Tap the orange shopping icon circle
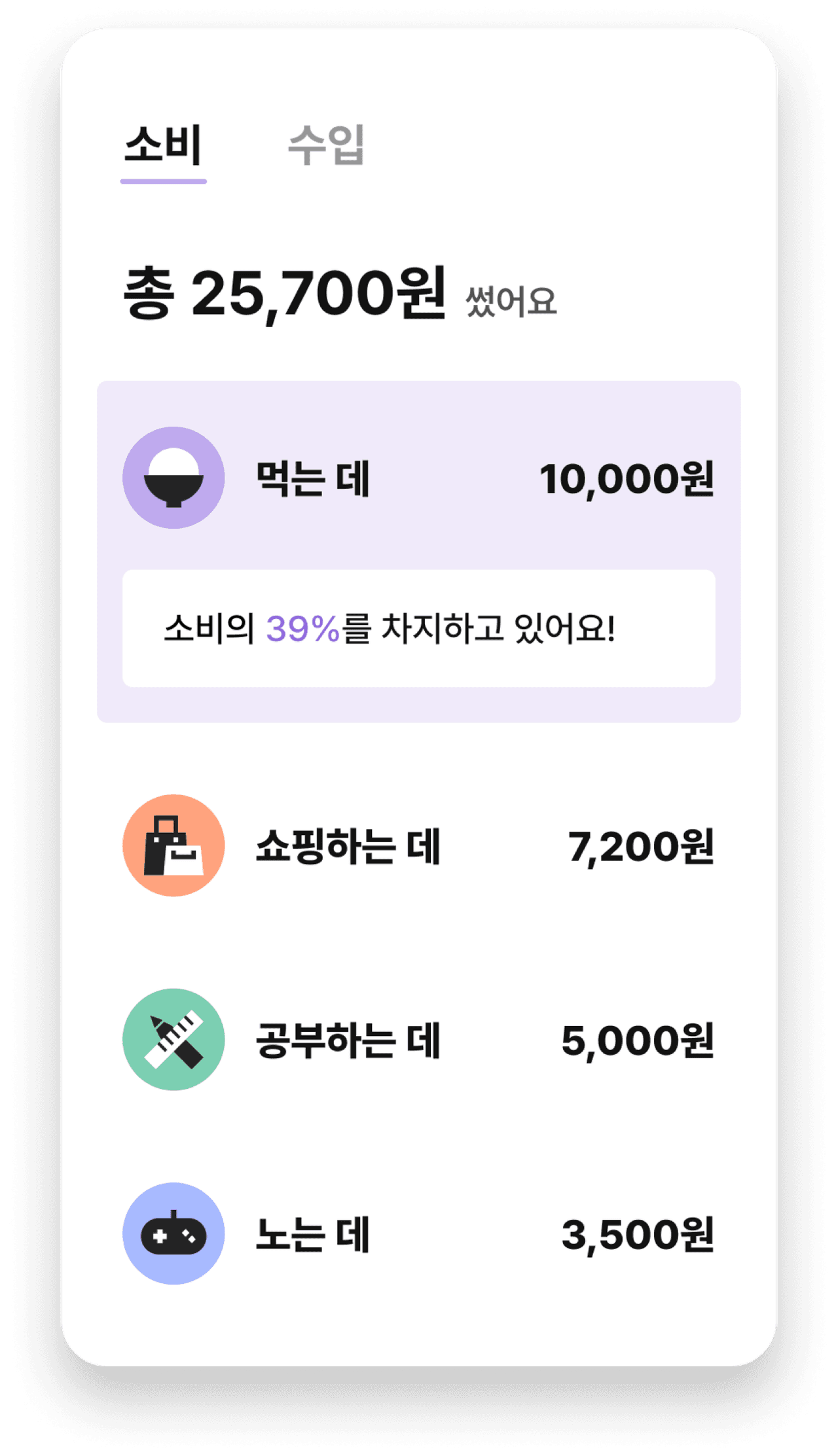 pyautogui.click(x=173, y=845)
